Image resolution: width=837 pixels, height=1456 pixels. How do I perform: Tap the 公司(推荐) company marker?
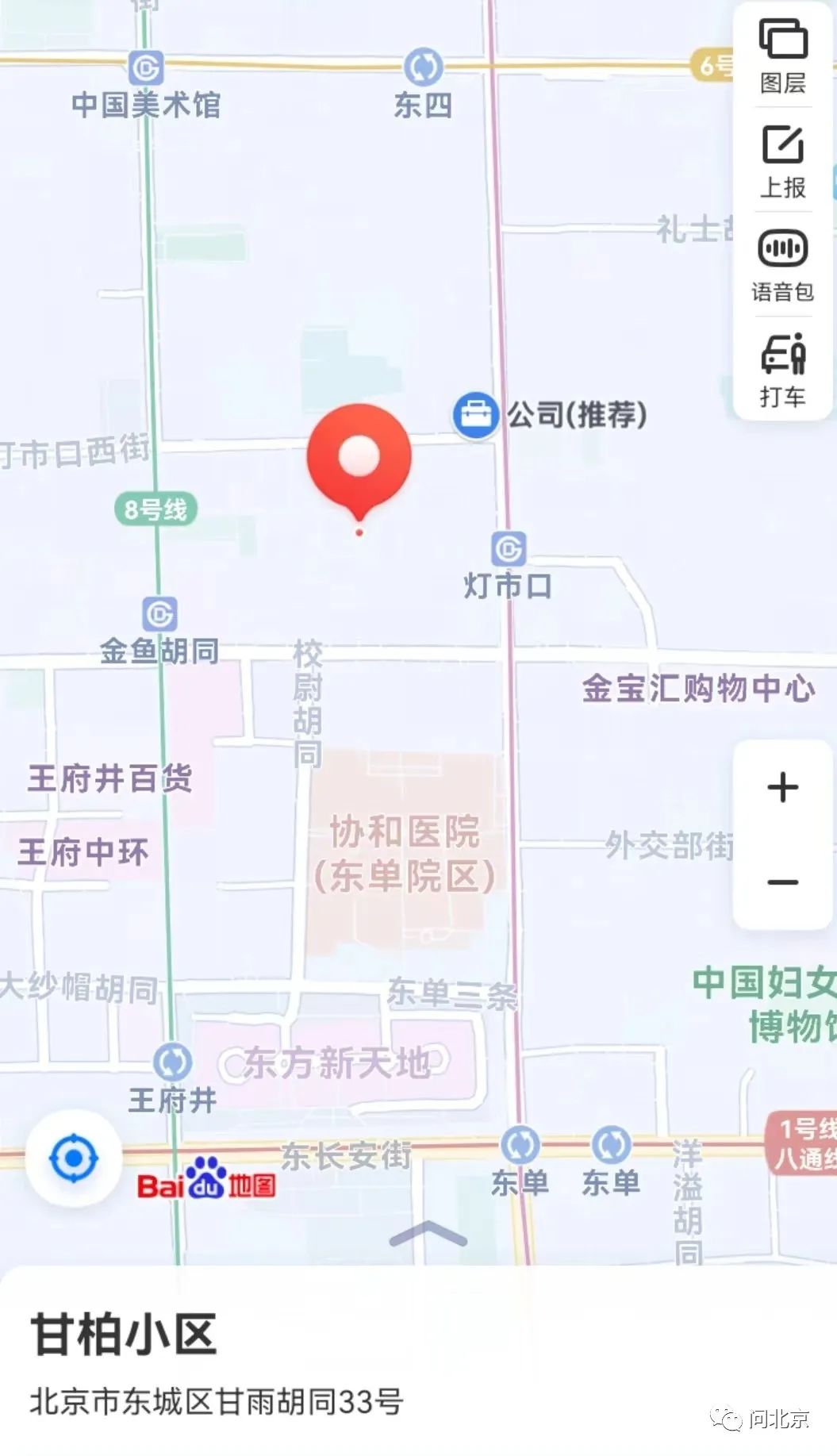[475, 414]
